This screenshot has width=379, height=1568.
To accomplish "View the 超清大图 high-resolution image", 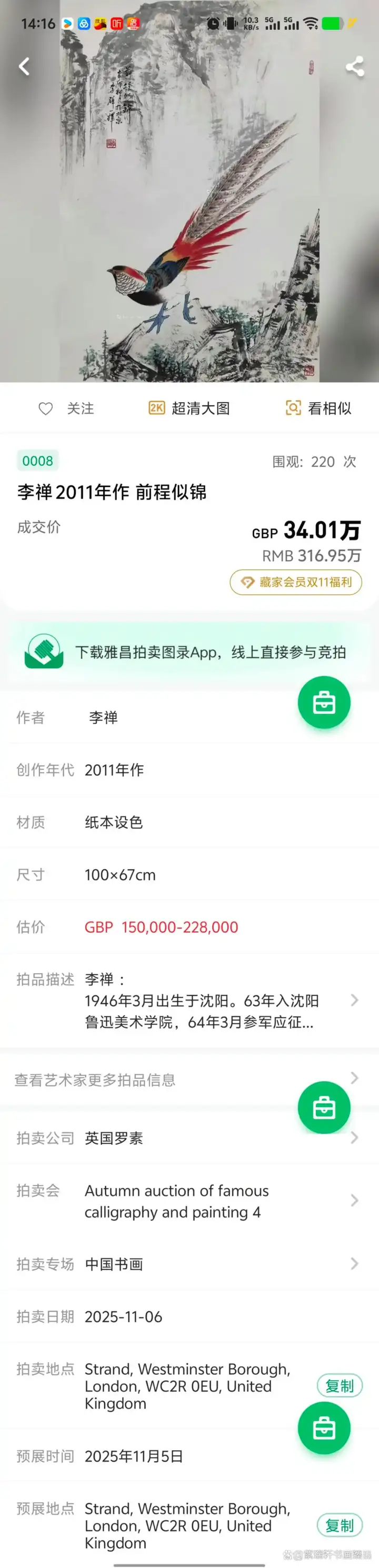I will tap(189, 408).
